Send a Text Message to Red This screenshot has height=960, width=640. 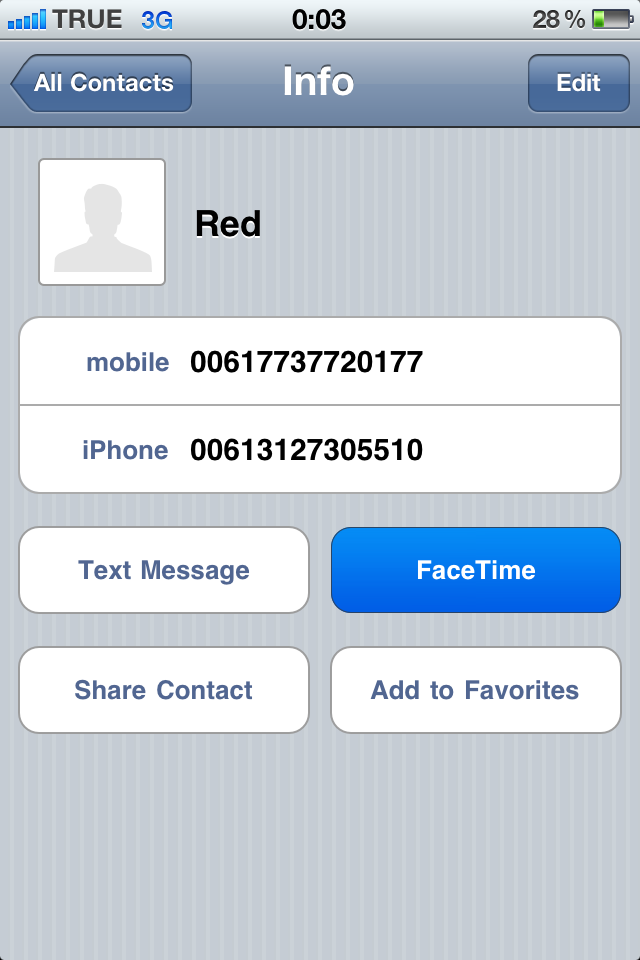click(x=164, y=570)
